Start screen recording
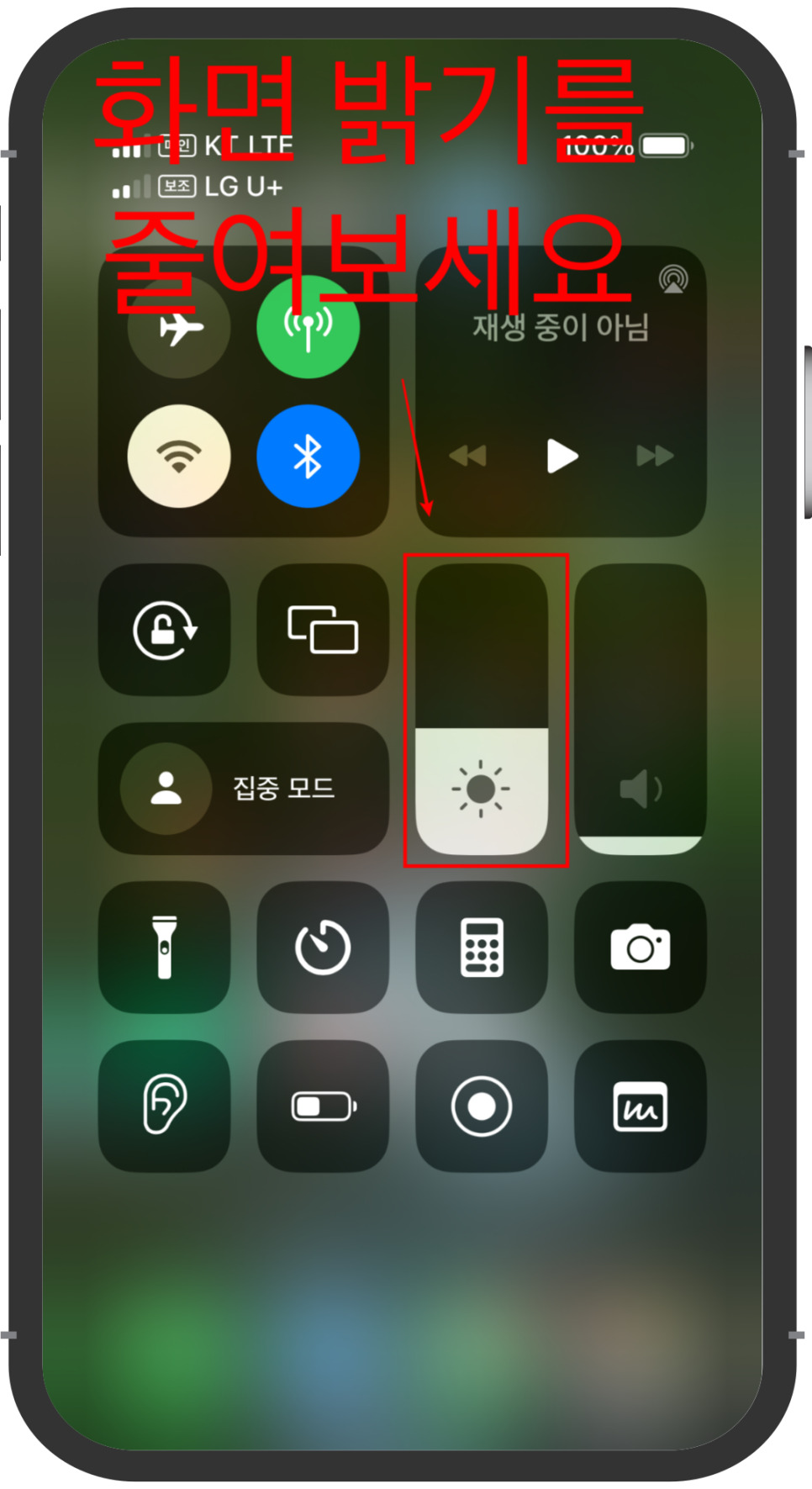This screenshot has width=812, height=1489. (482, 1106)
